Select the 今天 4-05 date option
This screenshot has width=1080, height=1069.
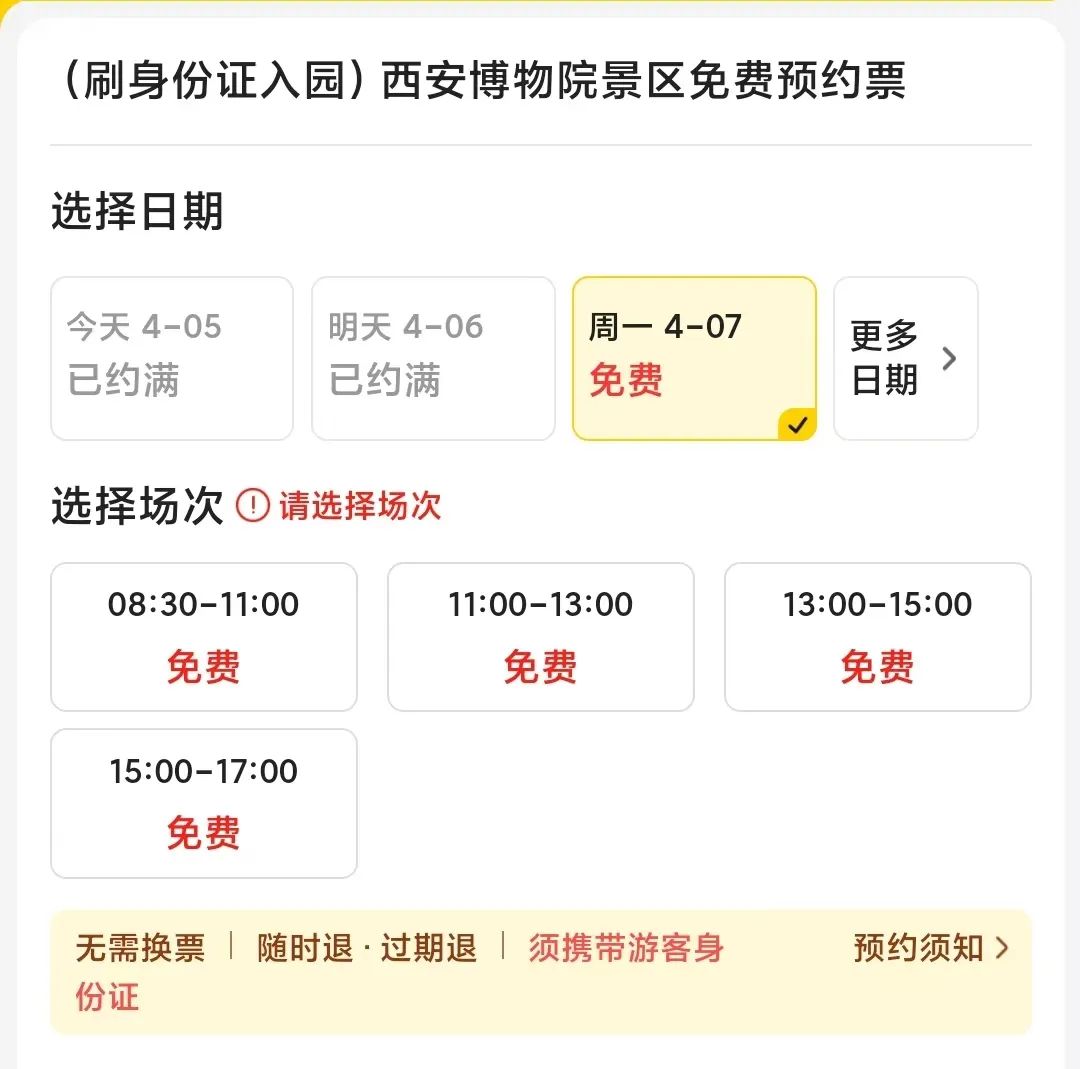[172, 358]
